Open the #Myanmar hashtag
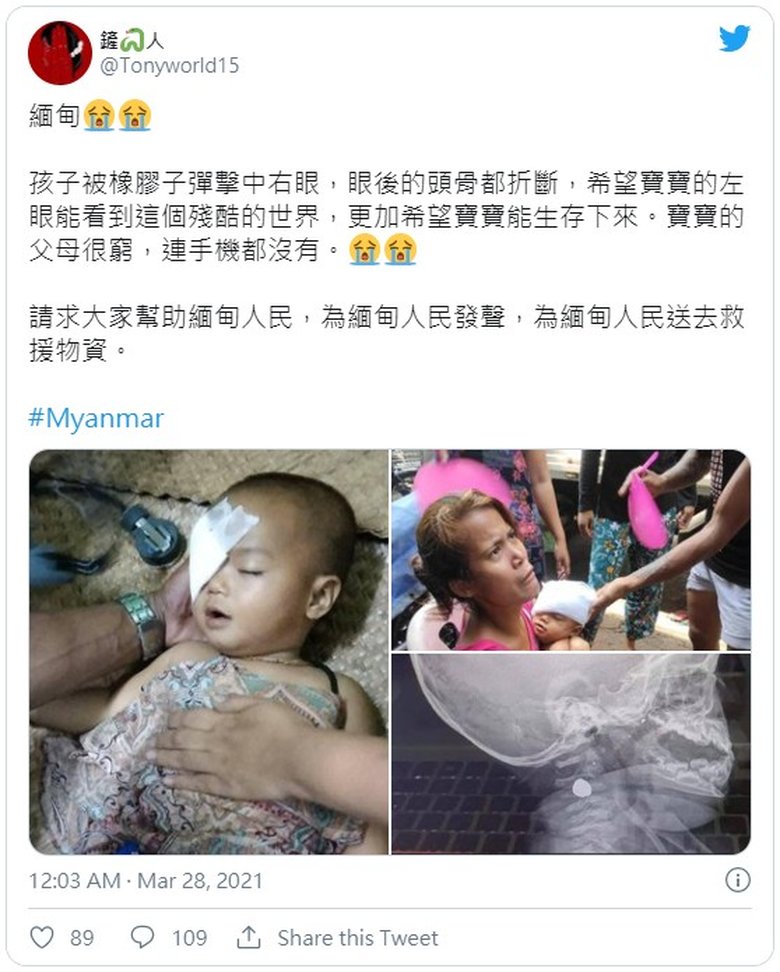 [96, 417]
